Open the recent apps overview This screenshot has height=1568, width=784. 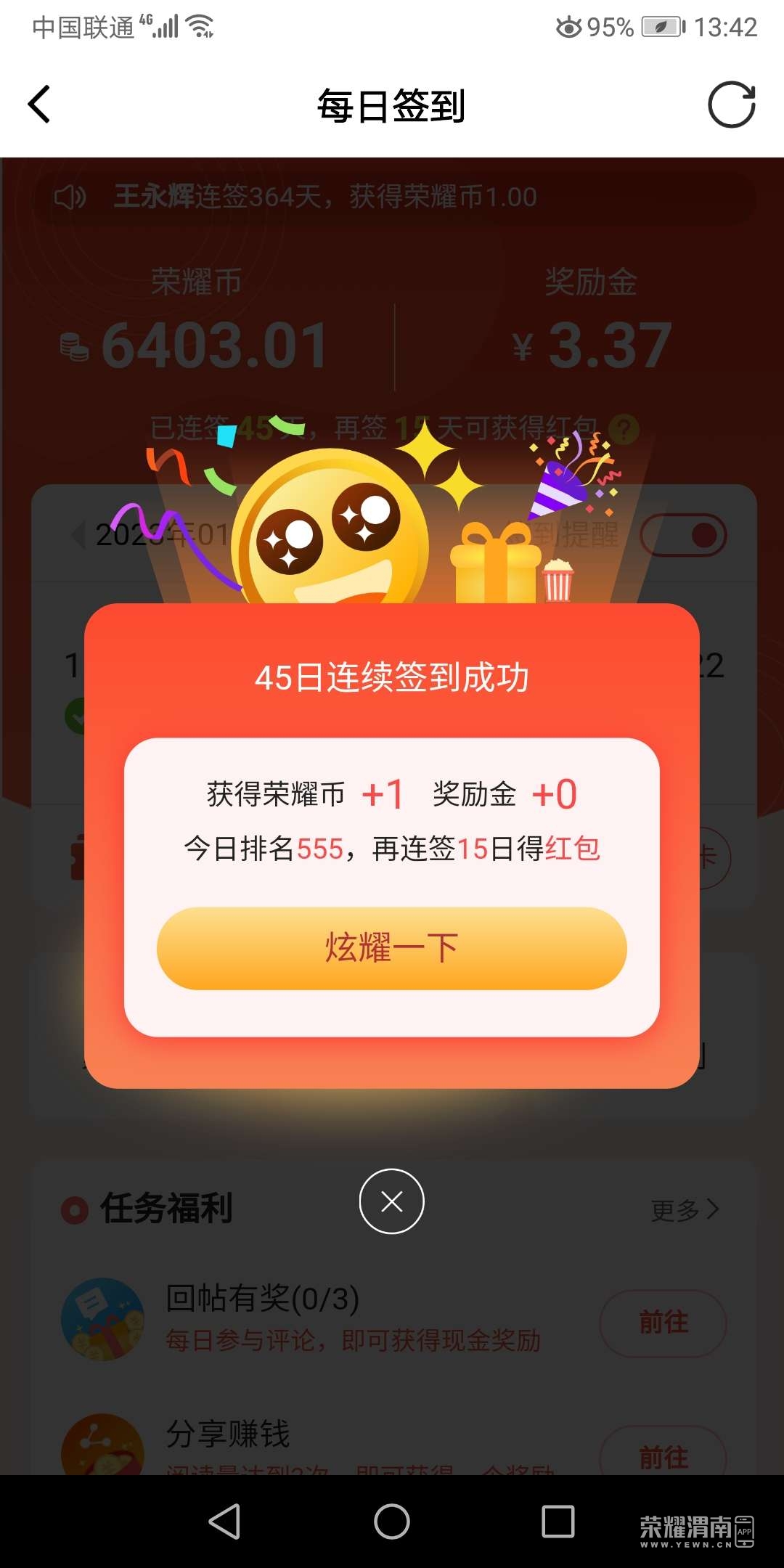(x=558, y=1522)
